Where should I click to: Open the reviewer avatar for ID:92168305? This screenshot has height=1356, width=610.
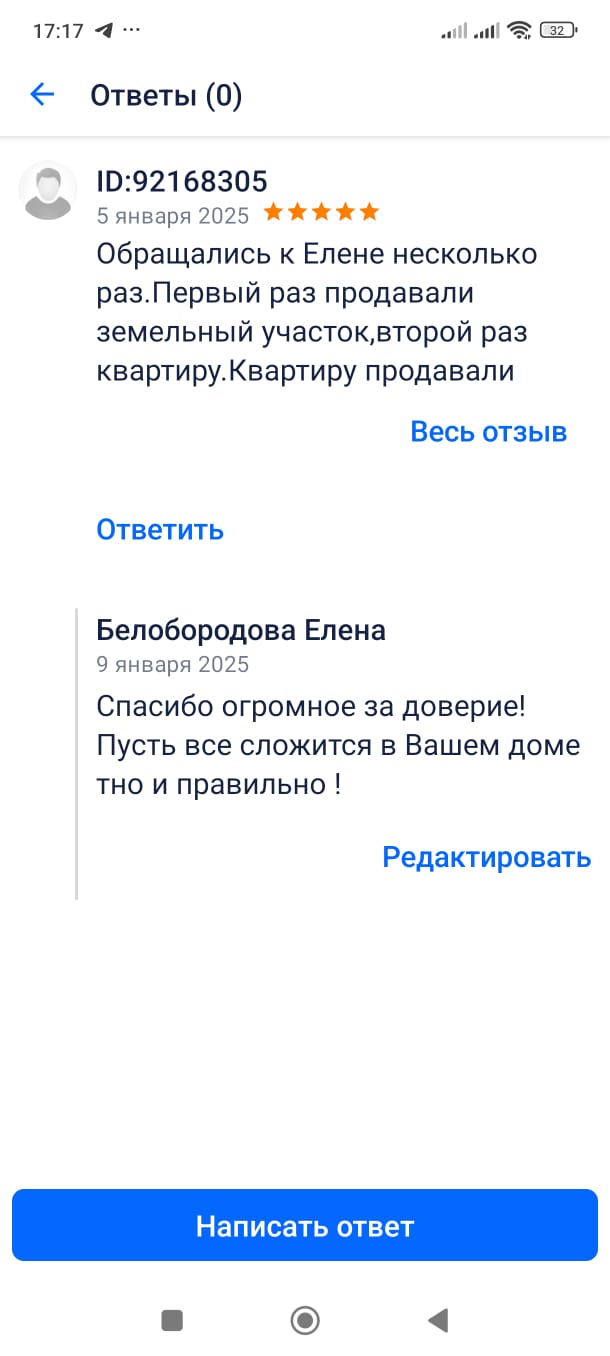point(48,190)
